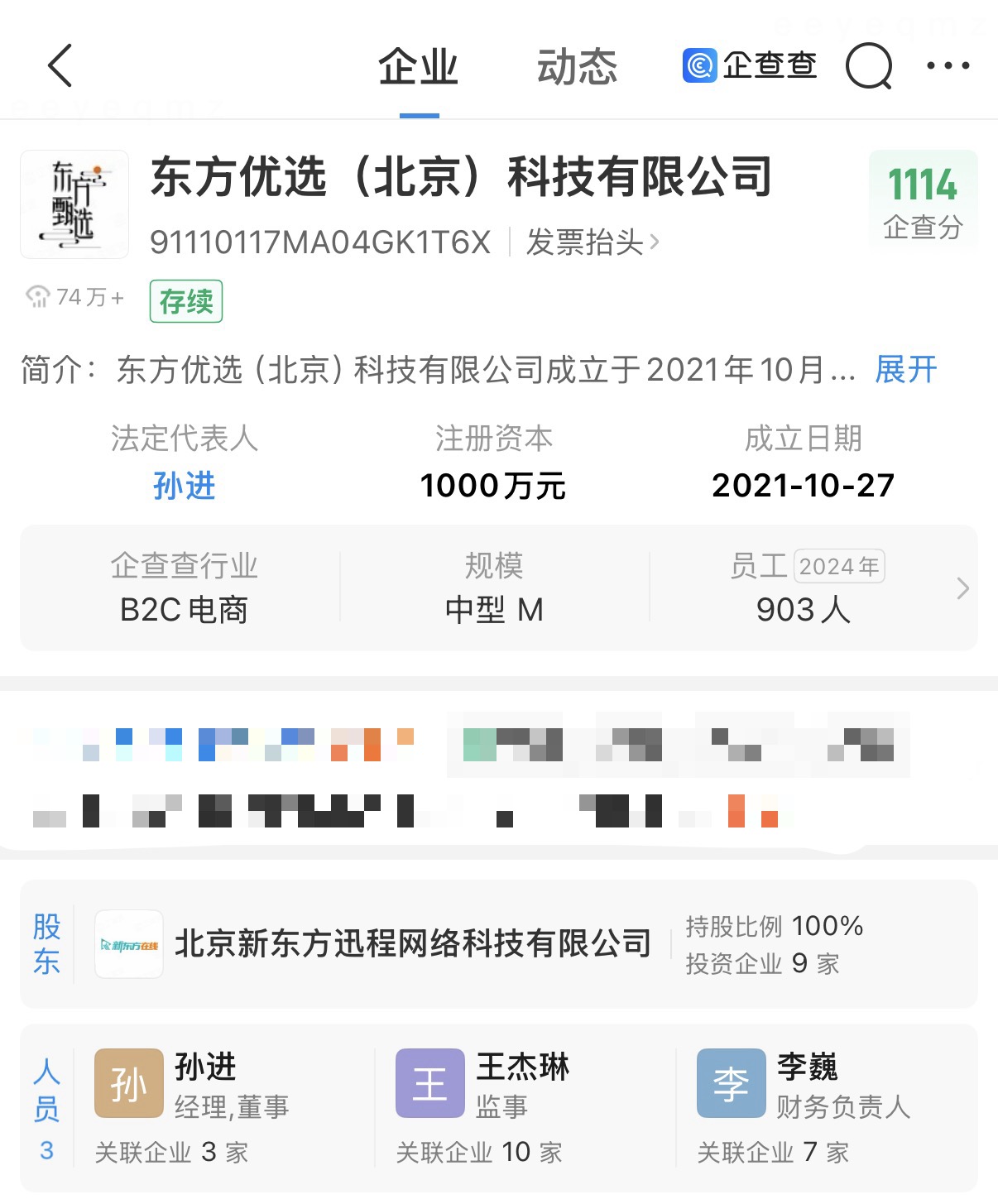Go back using the top-left arrow
998x1204 pixels.
pyautogui.click(x=60, y=66)
